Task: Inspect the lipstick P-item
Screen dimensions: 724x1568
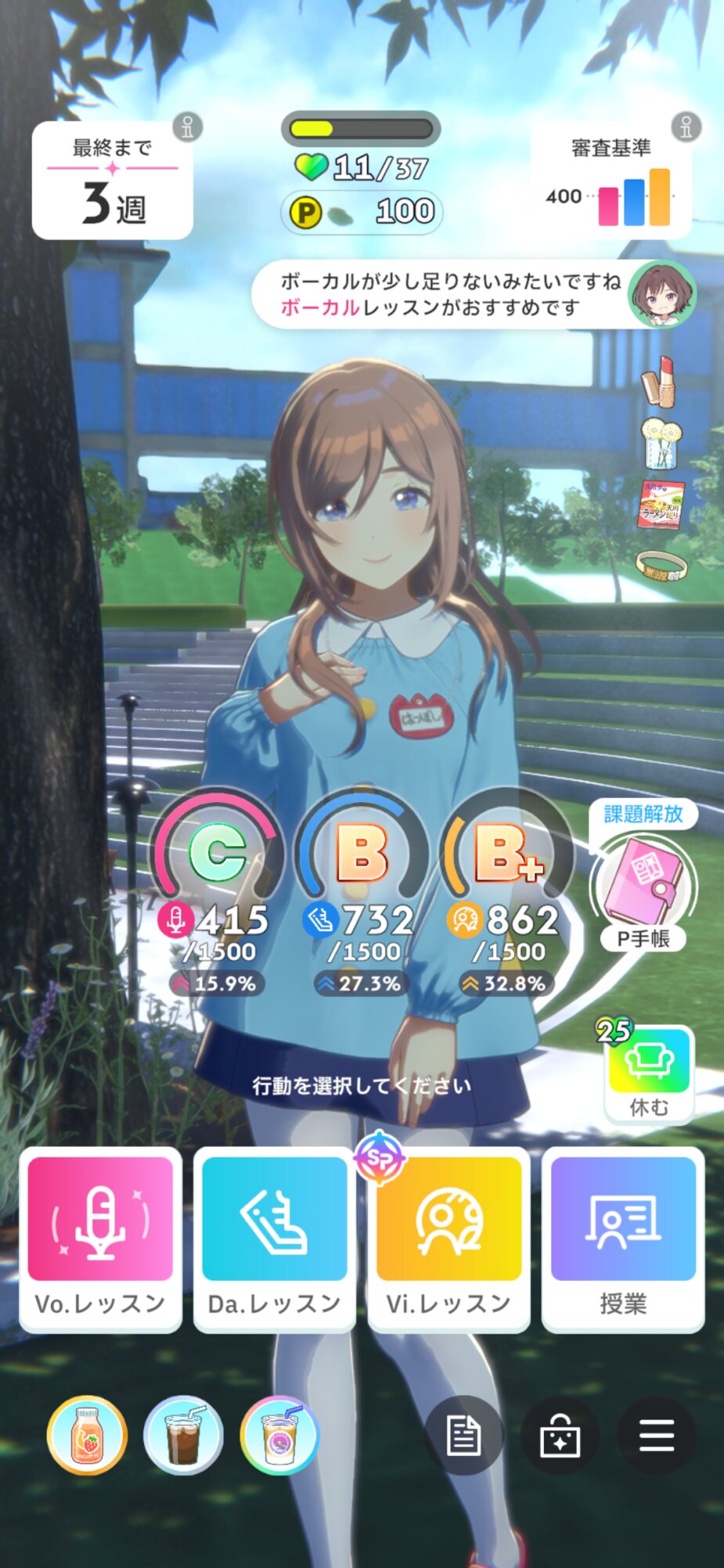Action: (661, 382)
